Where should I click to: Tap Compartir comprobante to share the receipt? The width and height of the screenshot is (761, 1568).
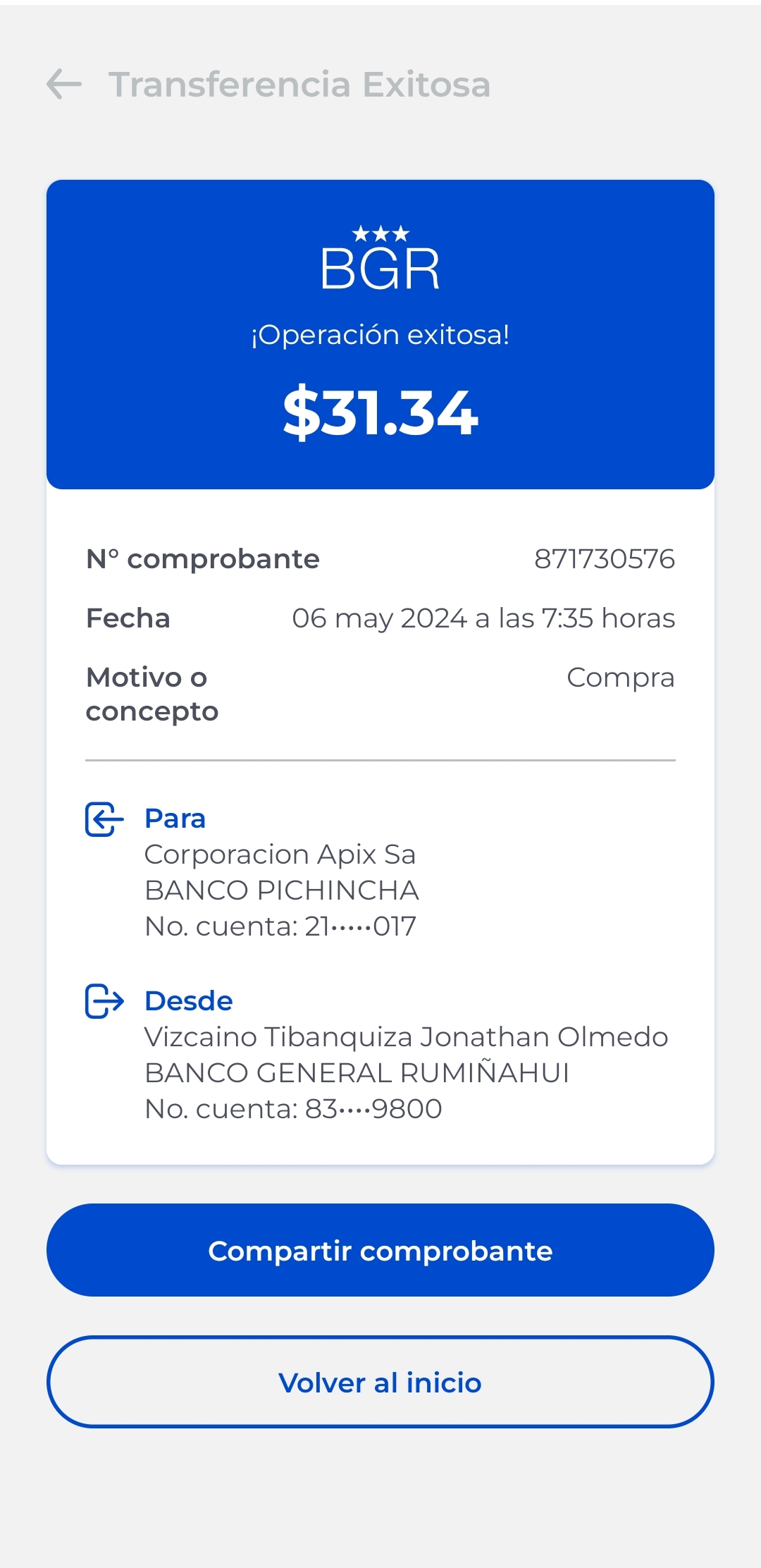click(x=380, y=1250)
